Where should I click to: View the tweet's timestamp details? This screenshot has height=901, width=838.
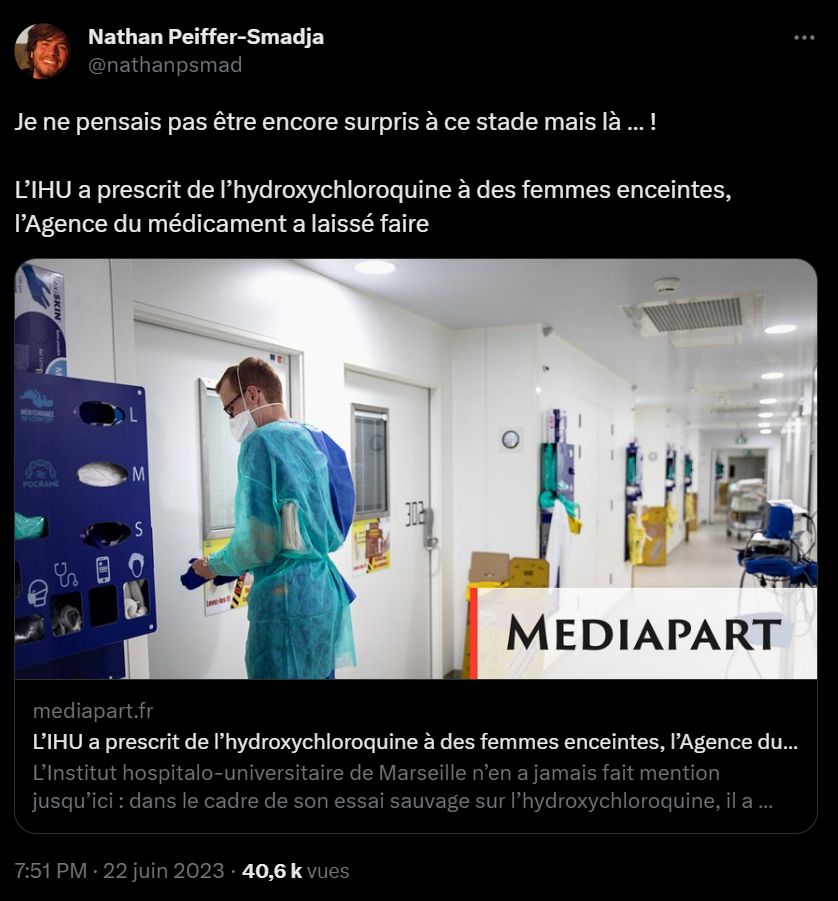click(x=119, y=871)
